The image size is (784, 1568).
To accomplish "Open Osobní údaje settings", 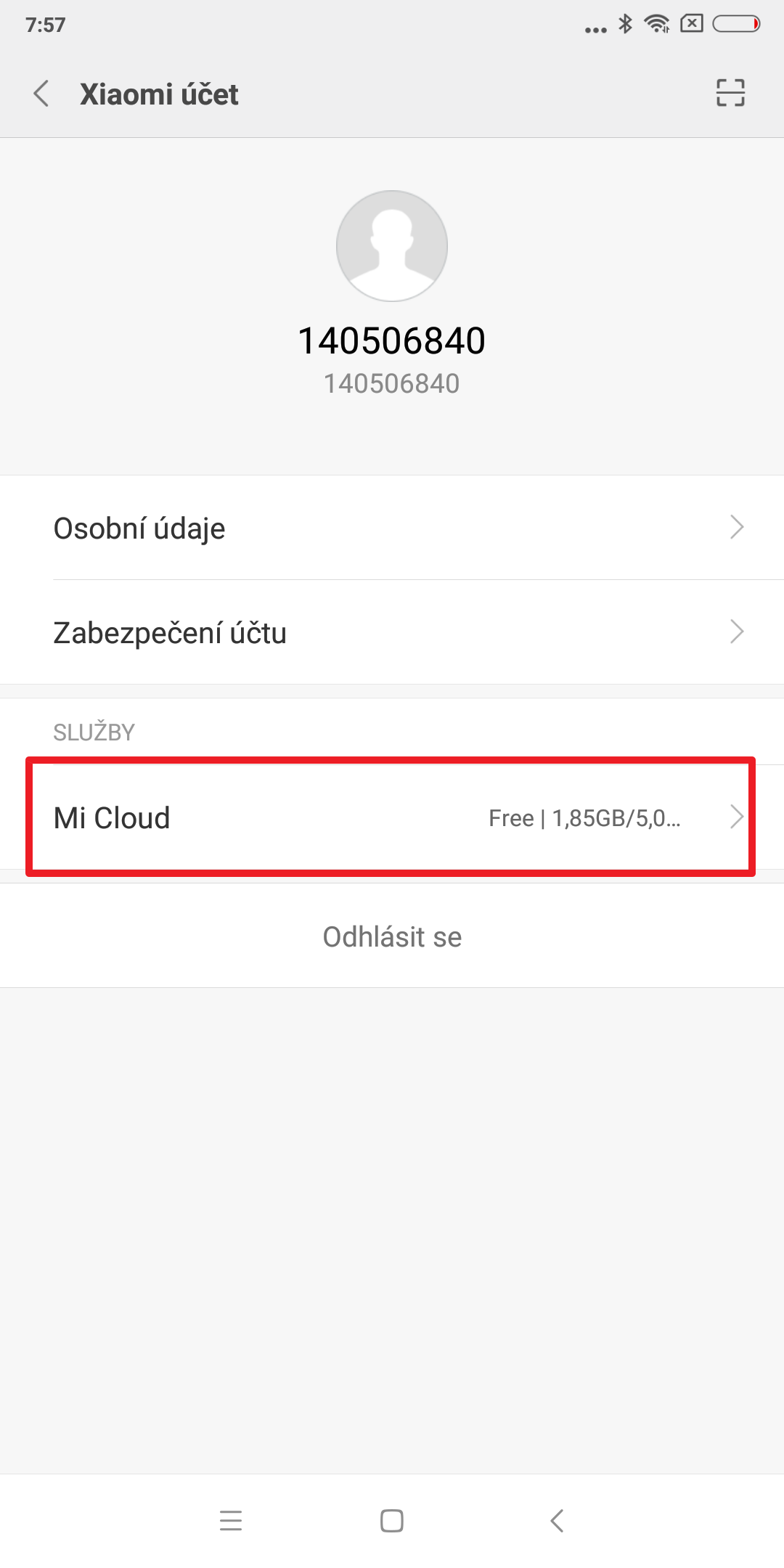I will [x=392, y=528].
